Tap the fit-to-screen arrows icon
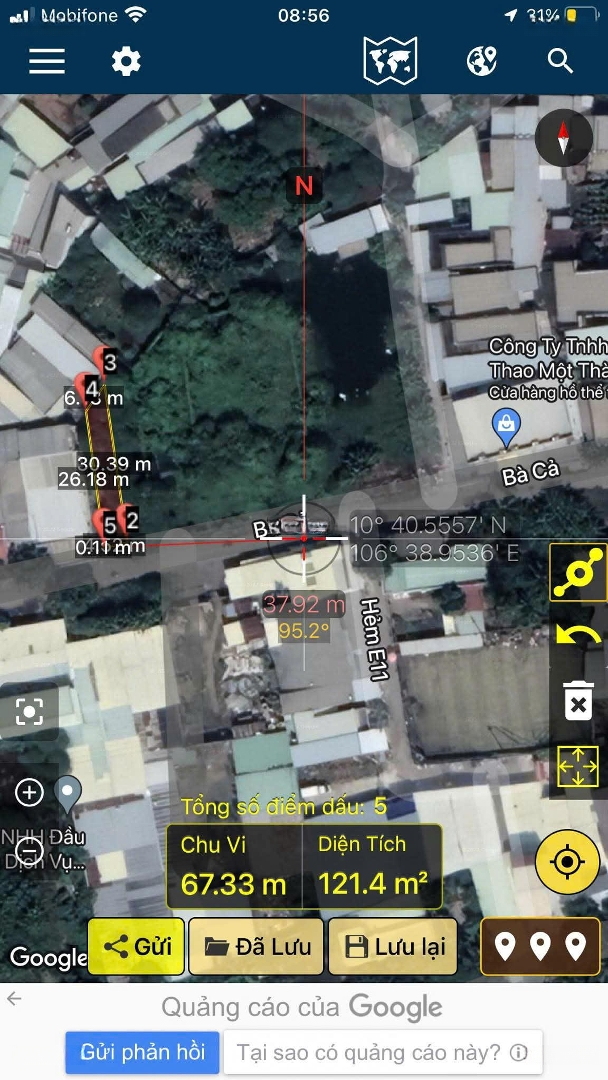The image size is (608, 1080). [x=579, y=766]
